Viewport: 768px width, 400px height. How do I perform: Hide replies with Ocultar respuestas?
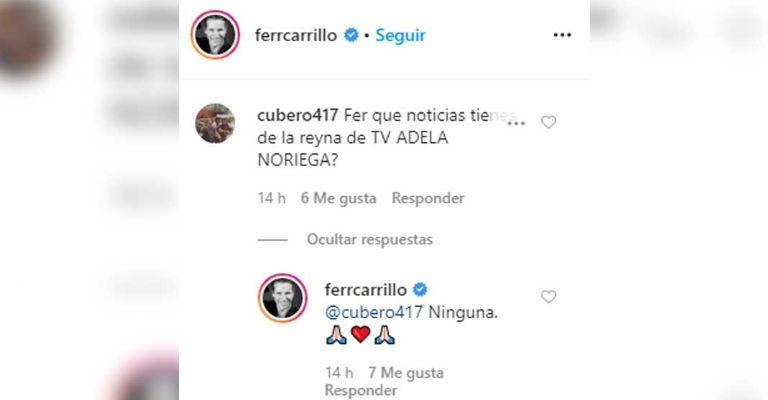(x=369, y=240)
